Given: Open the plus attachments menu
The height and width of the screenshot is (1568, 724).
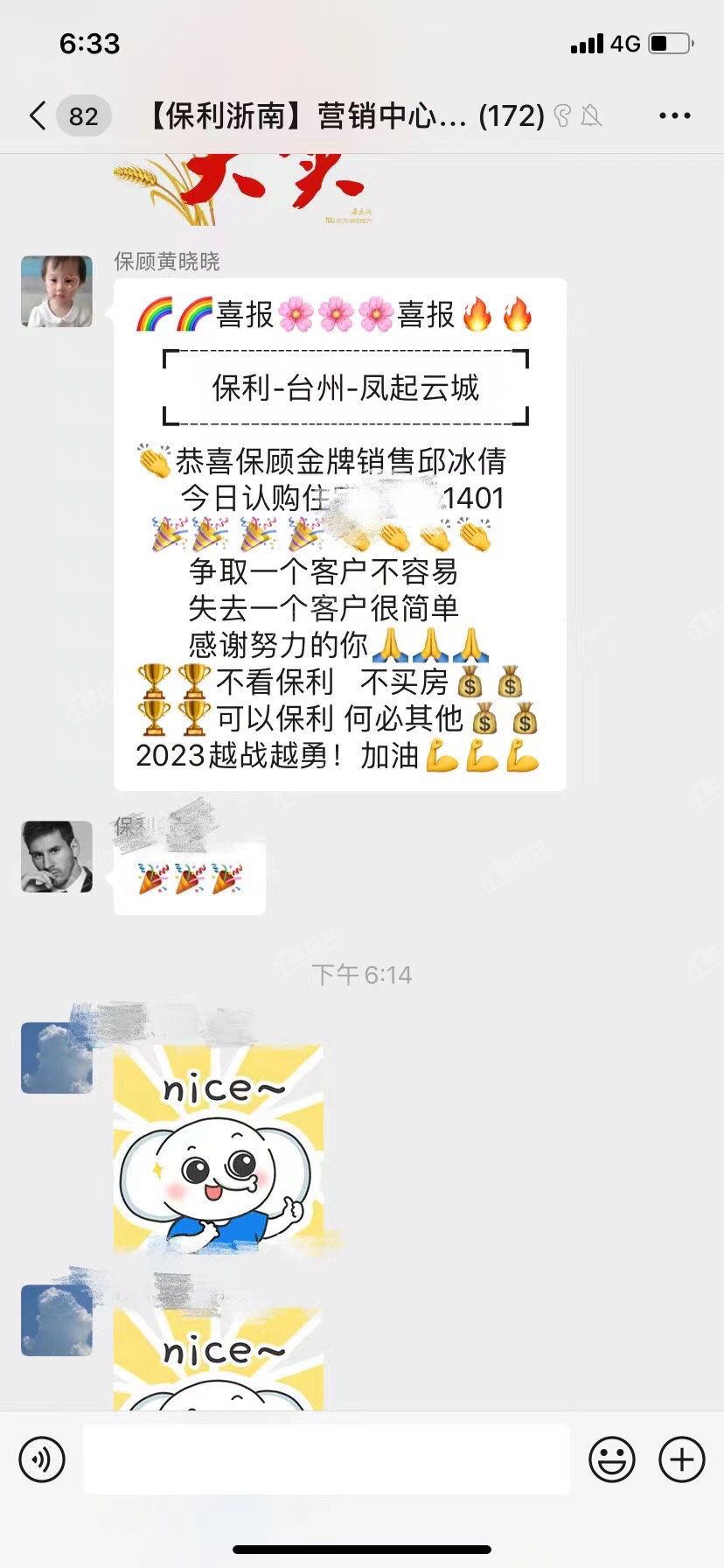Looking at the screenshot, I should click(x=682, y=1459).
